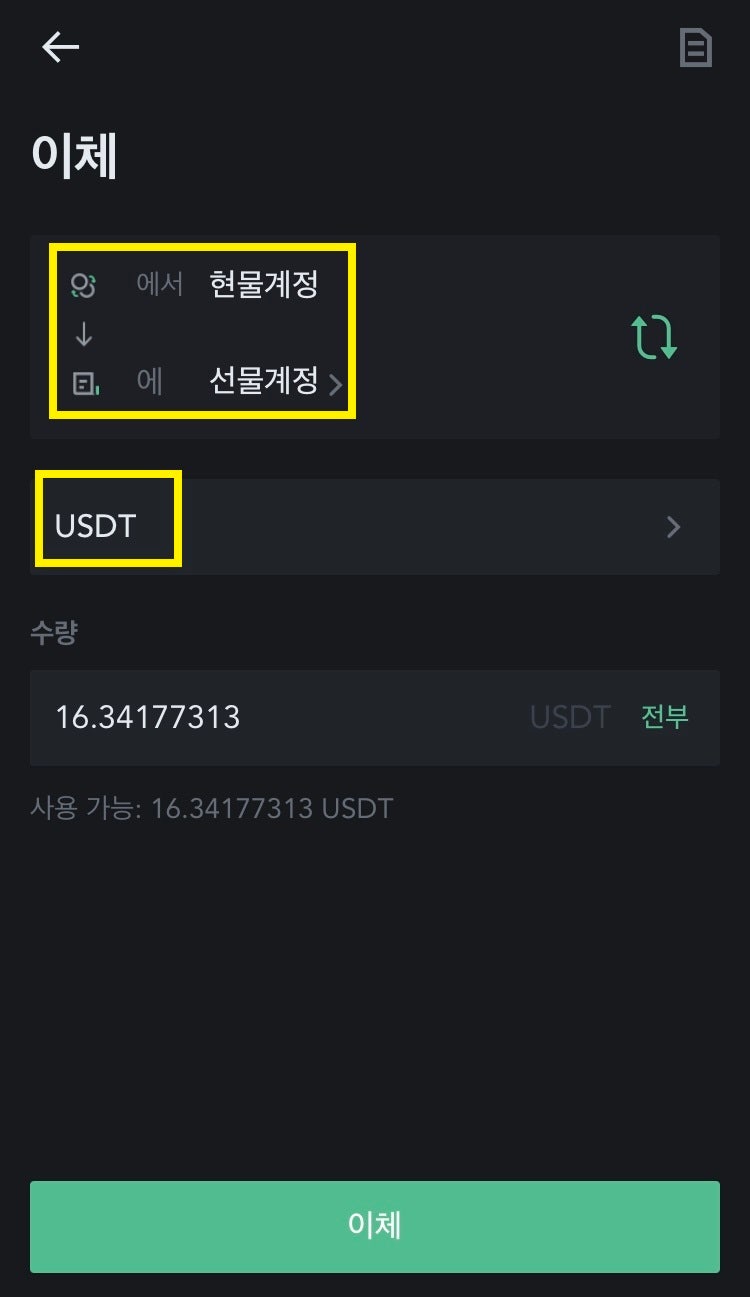Open the transfer history document icon

coord(696,47)
